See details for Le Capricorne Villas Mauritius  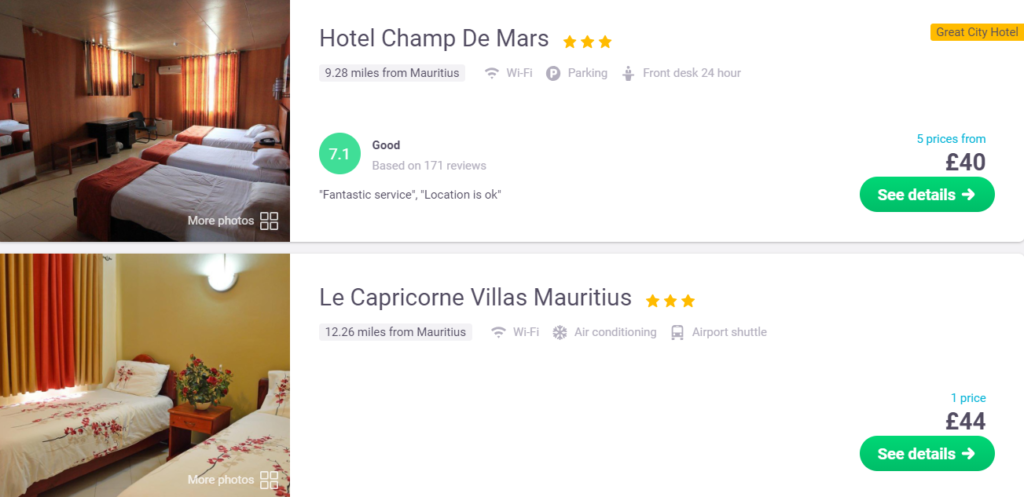click(926, 454)
